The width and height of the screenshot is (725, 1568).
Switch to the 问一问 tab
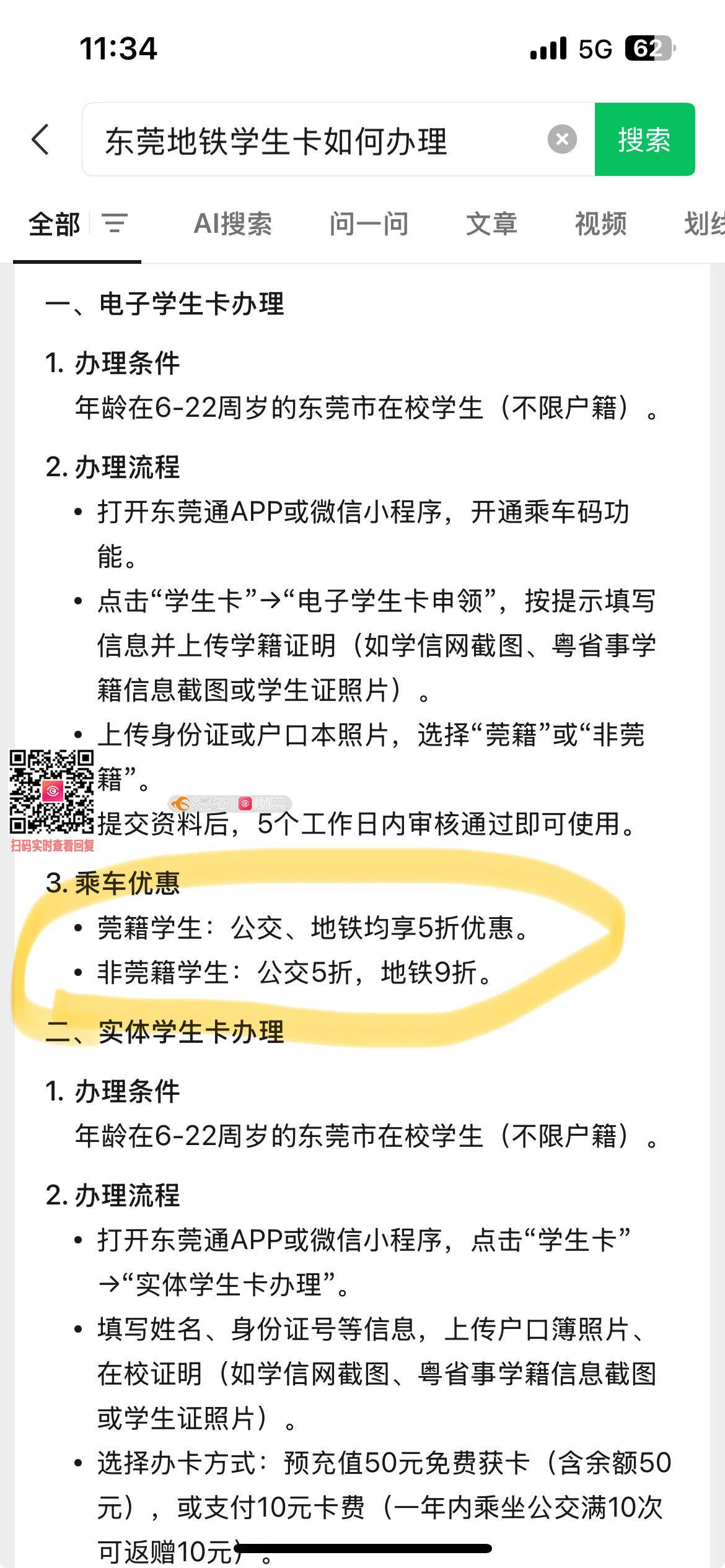coord(369,224)
